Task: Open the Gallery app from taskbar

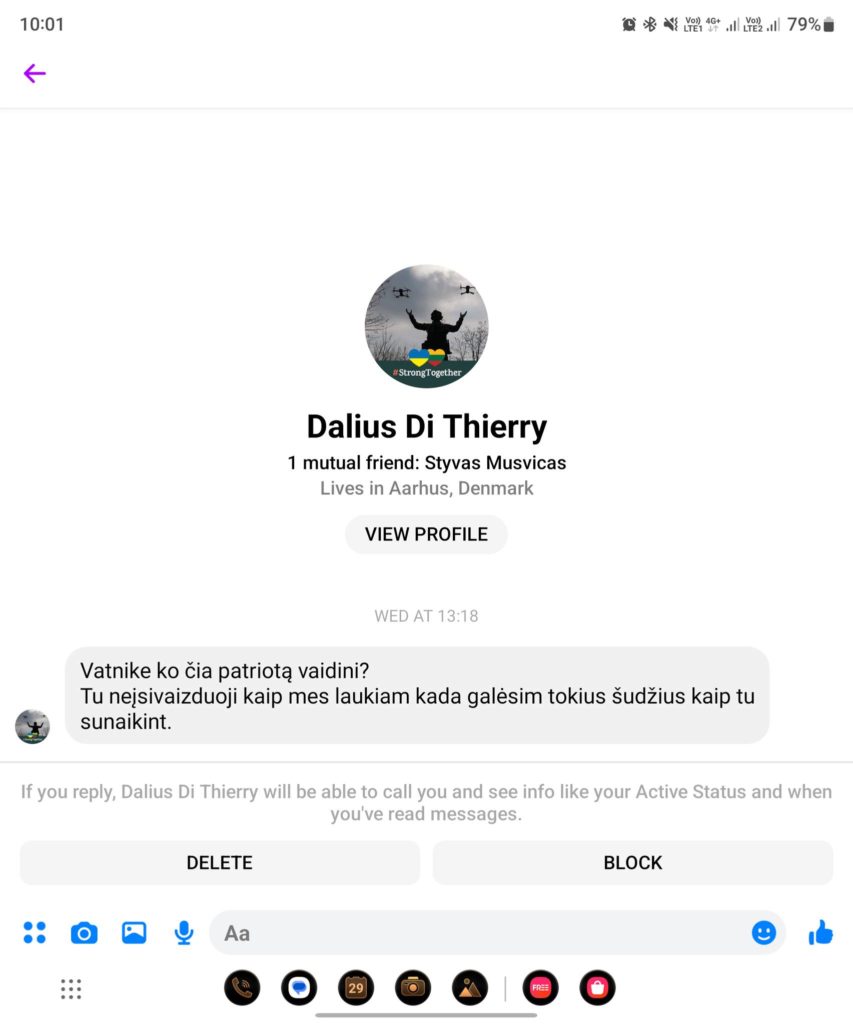Action: click(x=470, y=988)
